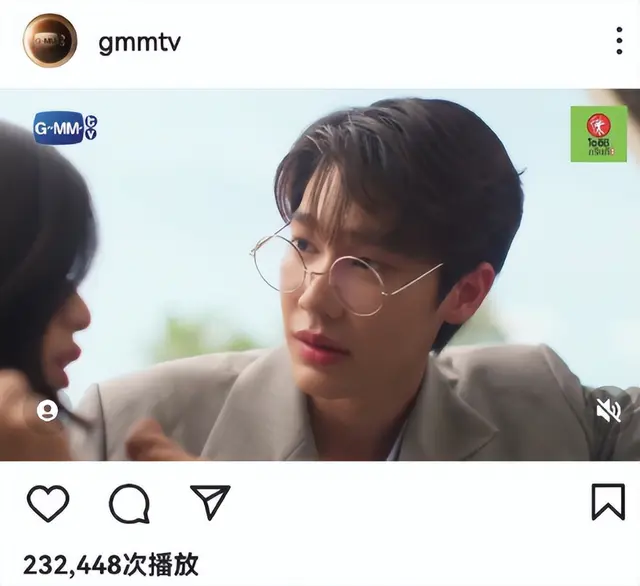Open gmmtv's profile picture

(49, 41)
